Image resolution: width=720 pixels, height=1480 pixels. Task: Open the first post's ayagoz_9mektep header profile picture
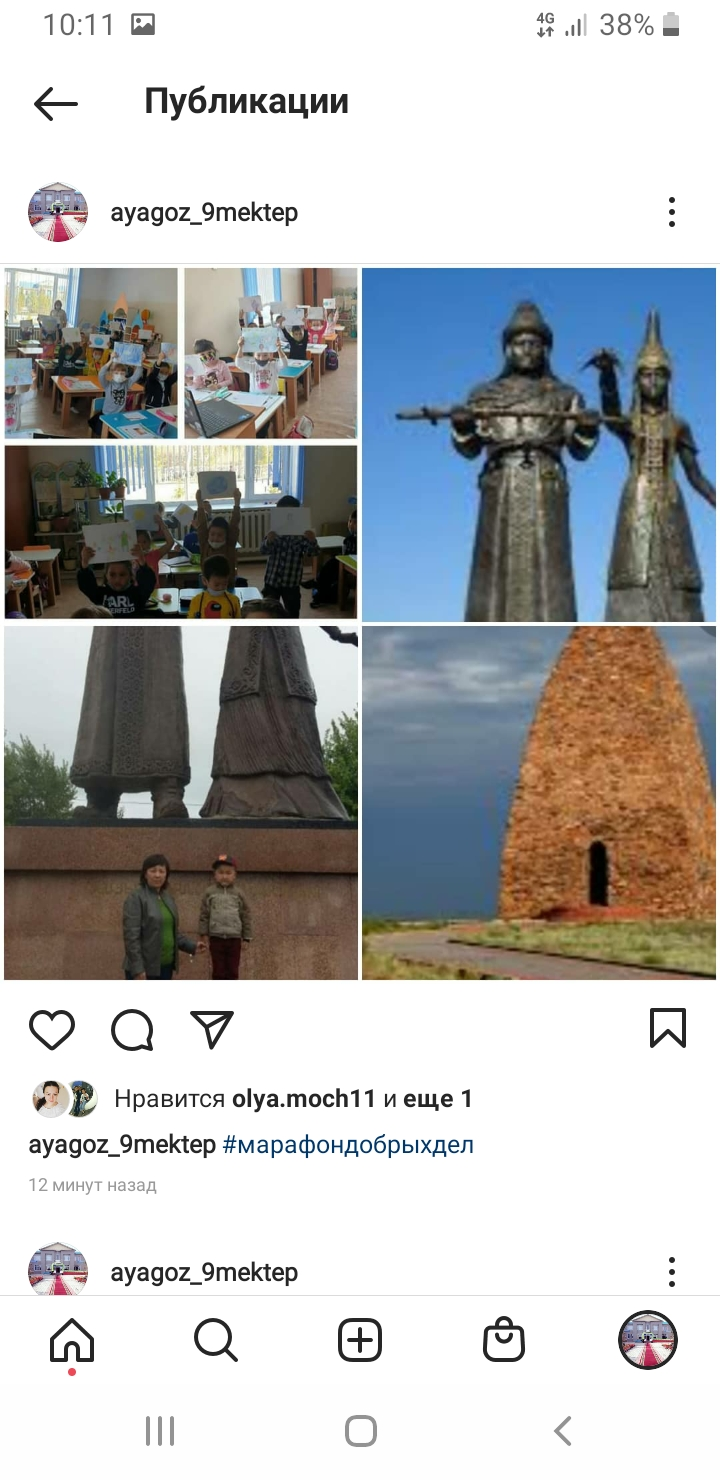pyautogui.click(x=57, y=212)
